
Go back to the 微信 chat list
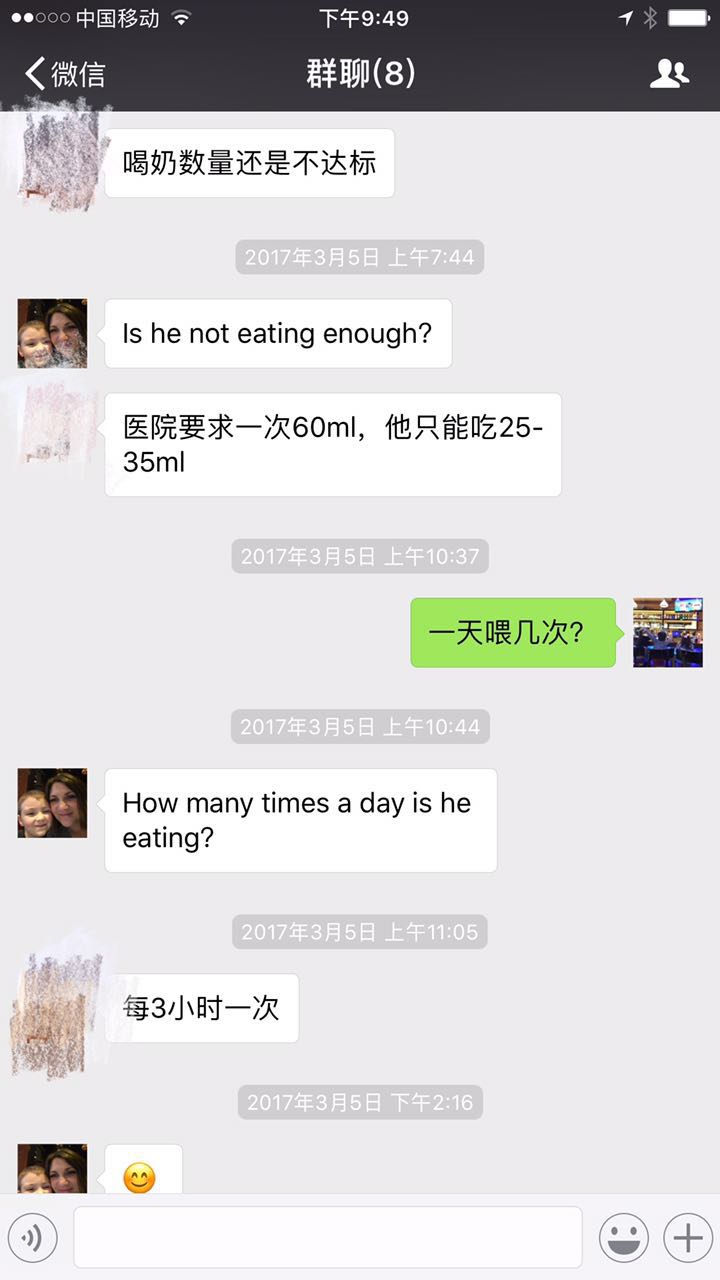(65, 74)
